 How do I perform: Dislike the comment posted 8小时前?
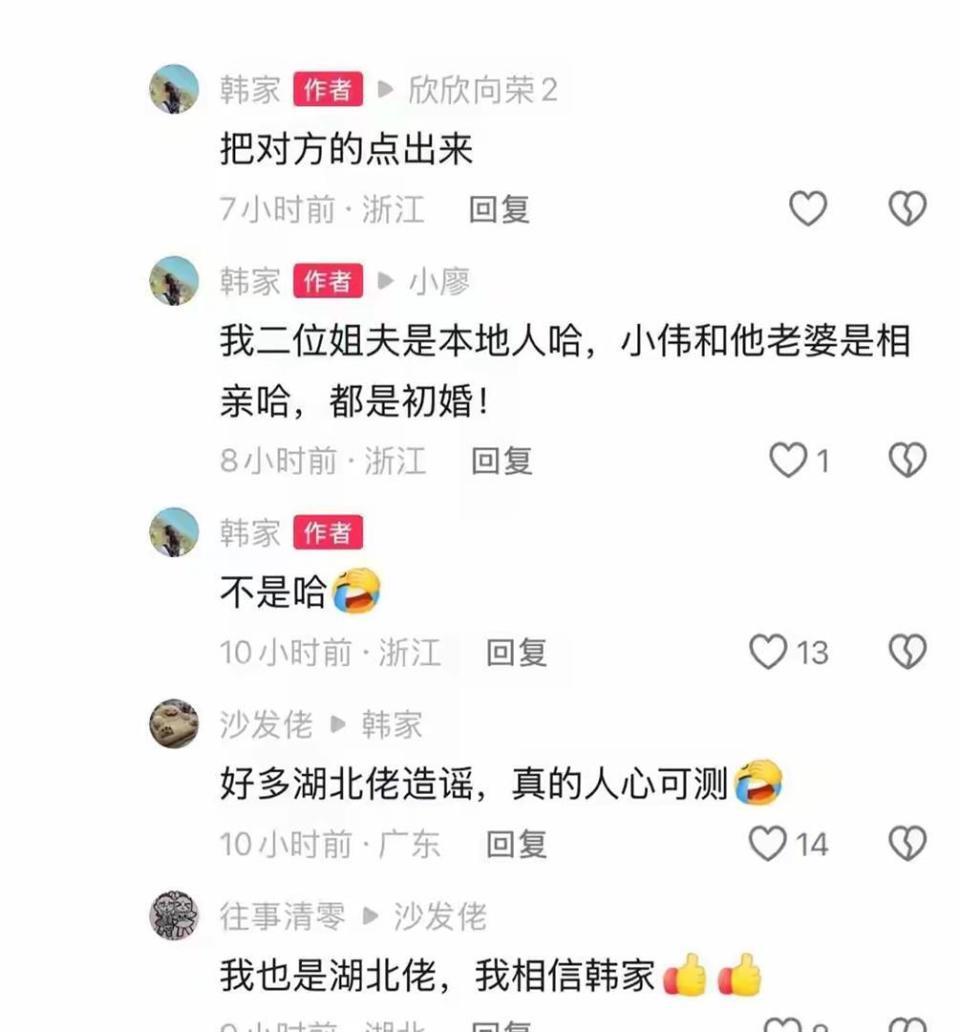[907, 459]
